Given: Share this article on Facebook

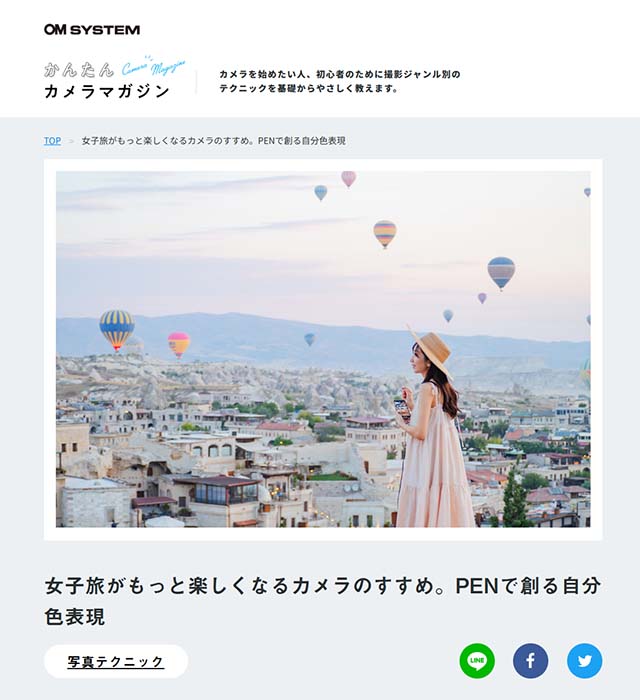Looking at the screenshot, I should click(531, 660).
